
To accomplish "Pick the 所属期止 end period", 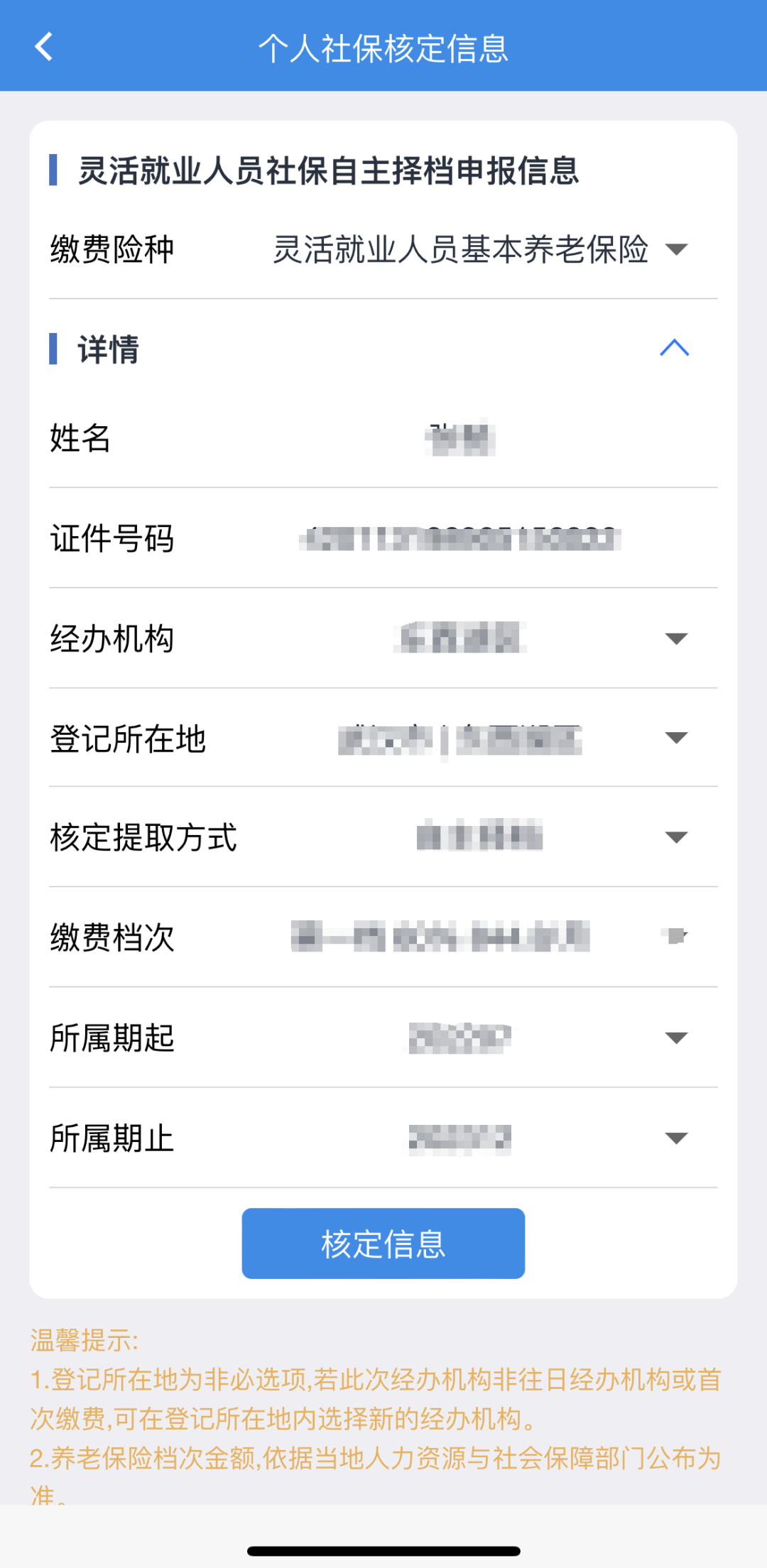I will (x=383, y=1138).
